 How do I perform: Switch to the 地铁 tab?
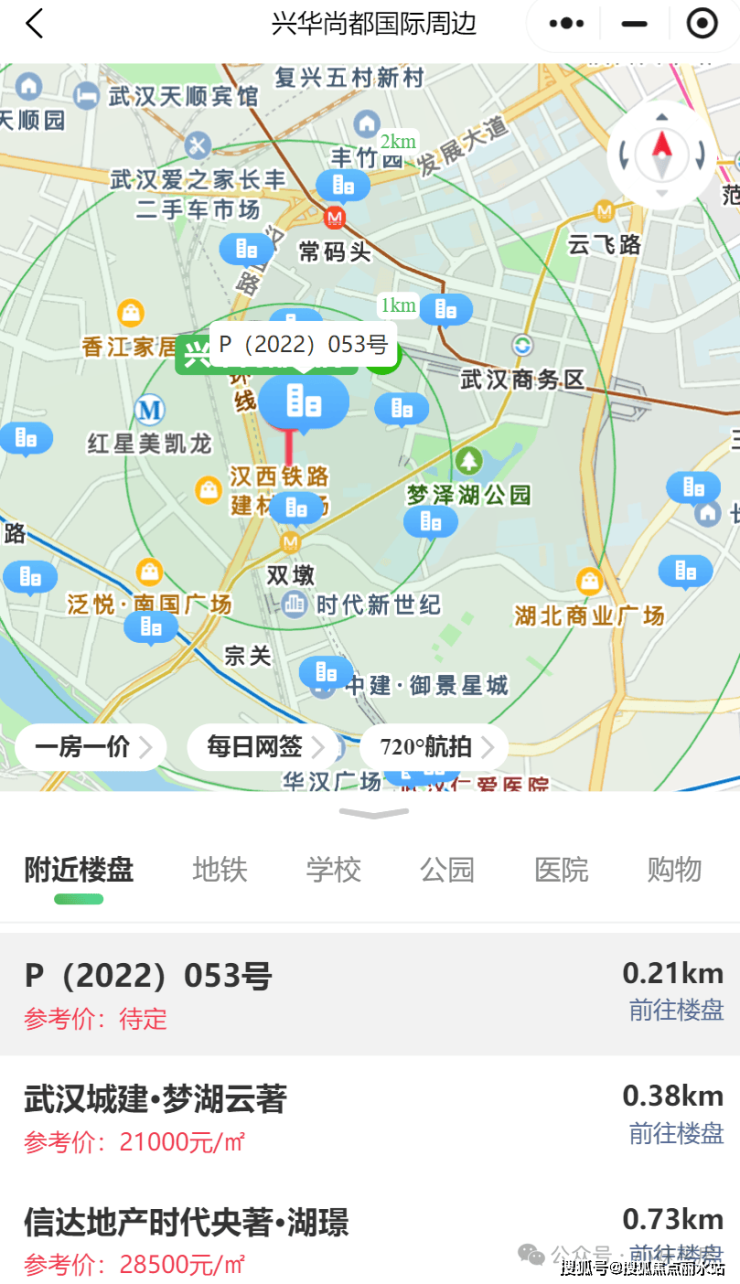point(220,870)
